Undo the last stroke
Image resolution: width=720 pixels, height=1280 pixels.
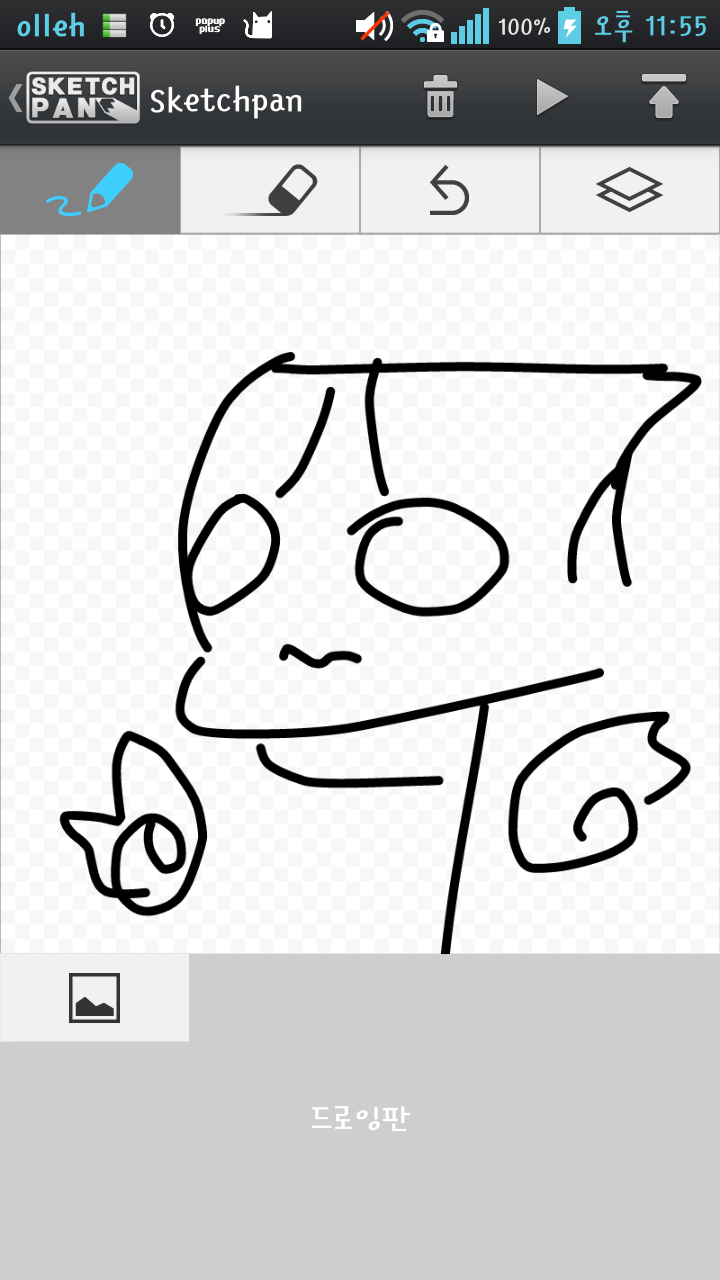tap(449, 190)
